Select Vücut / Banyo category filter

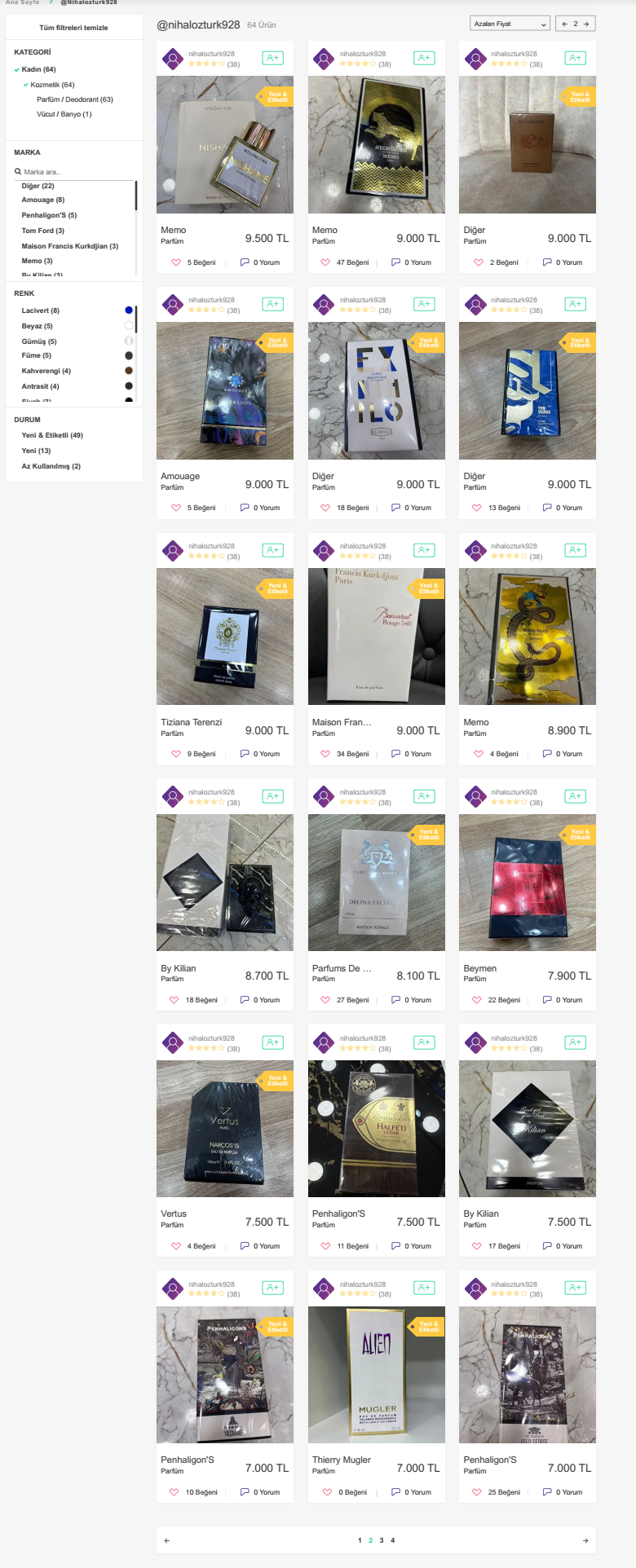pyautogui.click(x=64, y=114)
